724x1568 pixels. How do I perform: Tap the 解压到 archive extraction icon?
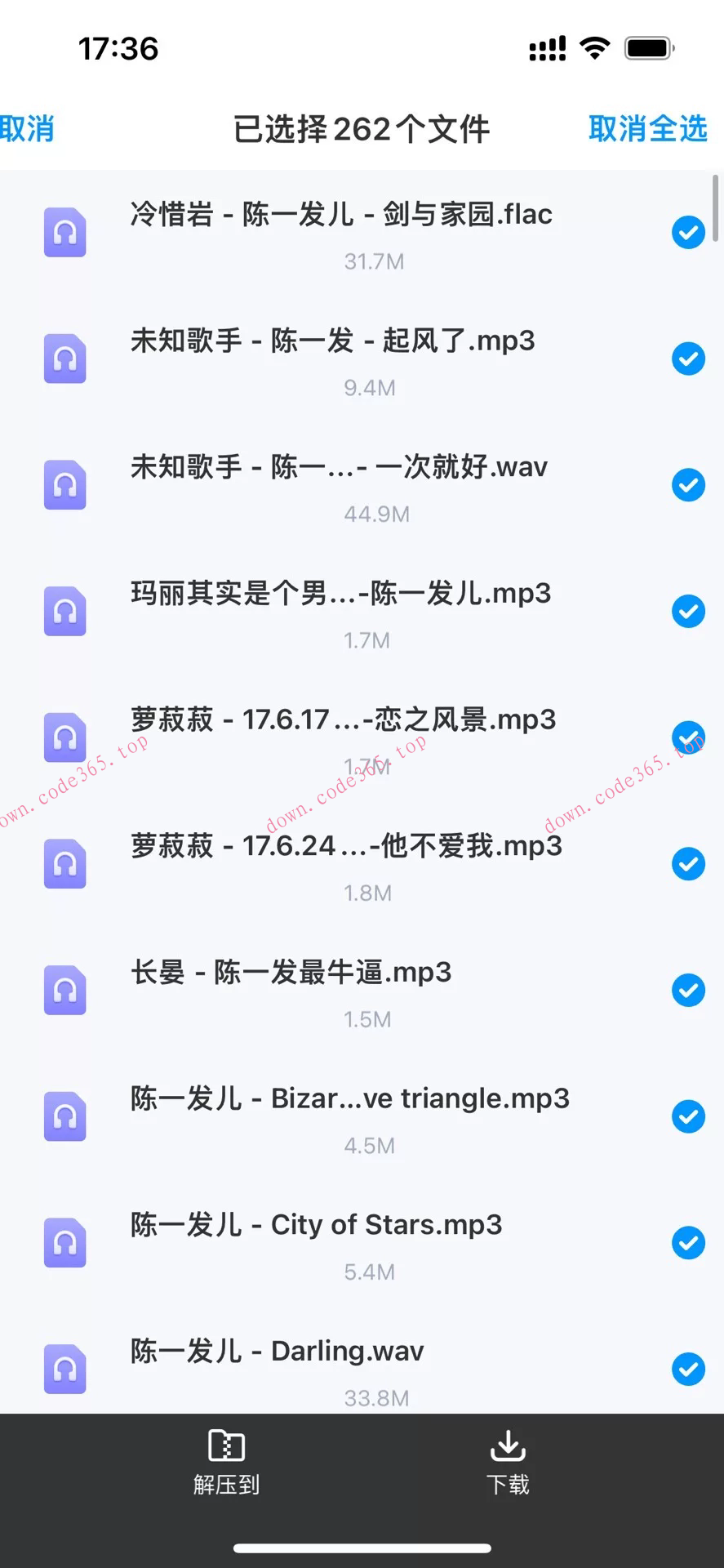(227, 1445)
